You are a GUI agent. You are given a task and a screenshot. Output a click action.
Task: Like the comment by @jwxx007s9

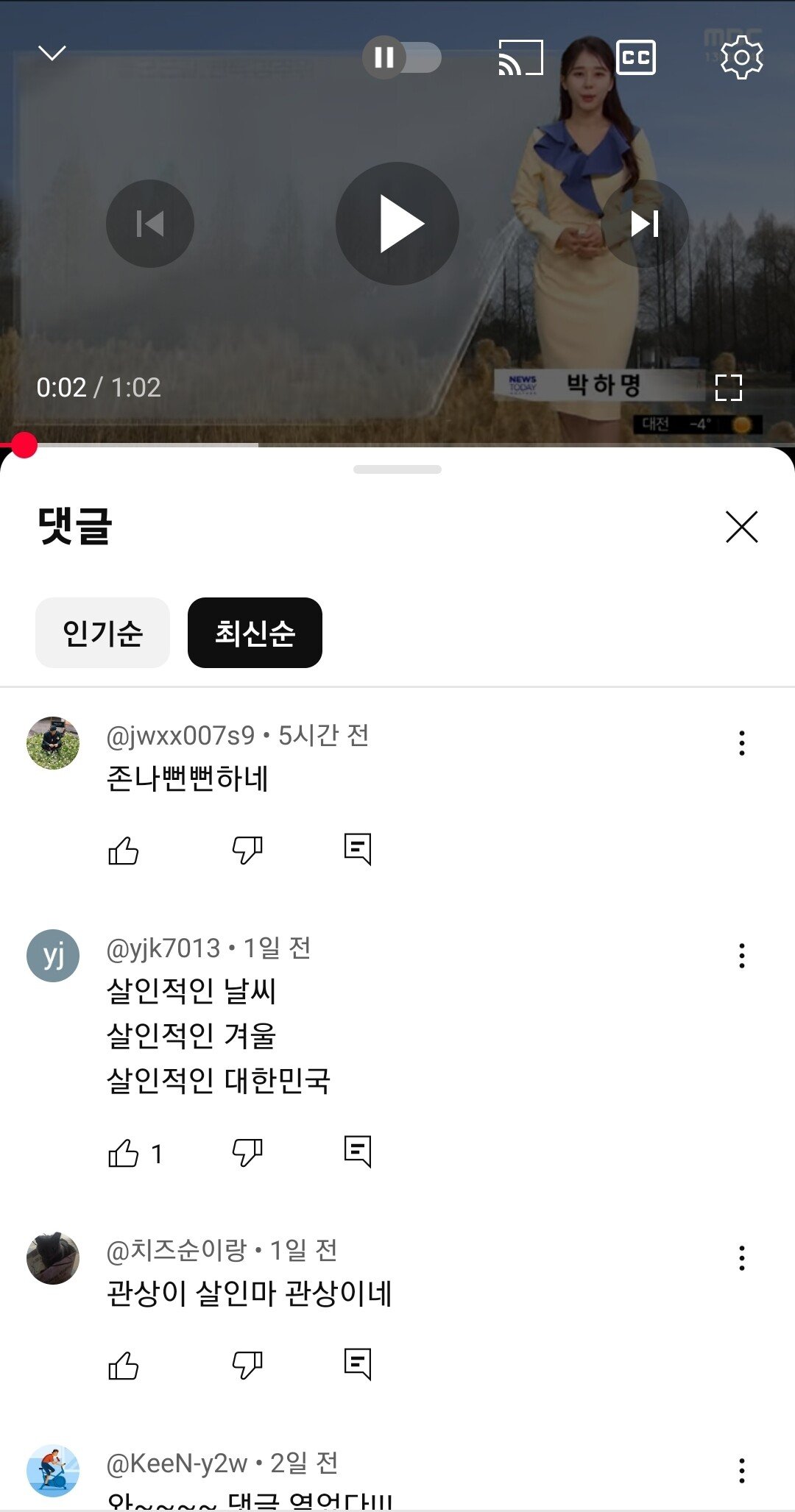pyautogui.click(x=123, y=851)
